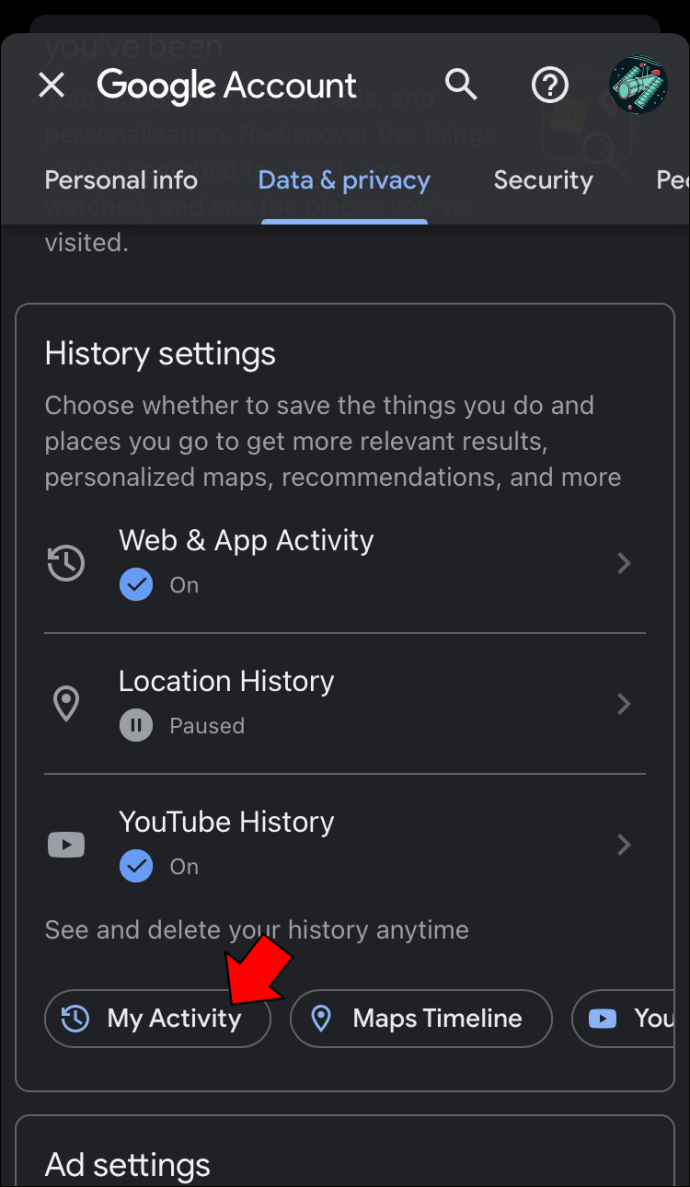
Task: Open search in Google Account
Action: click(x=461, y=84)
